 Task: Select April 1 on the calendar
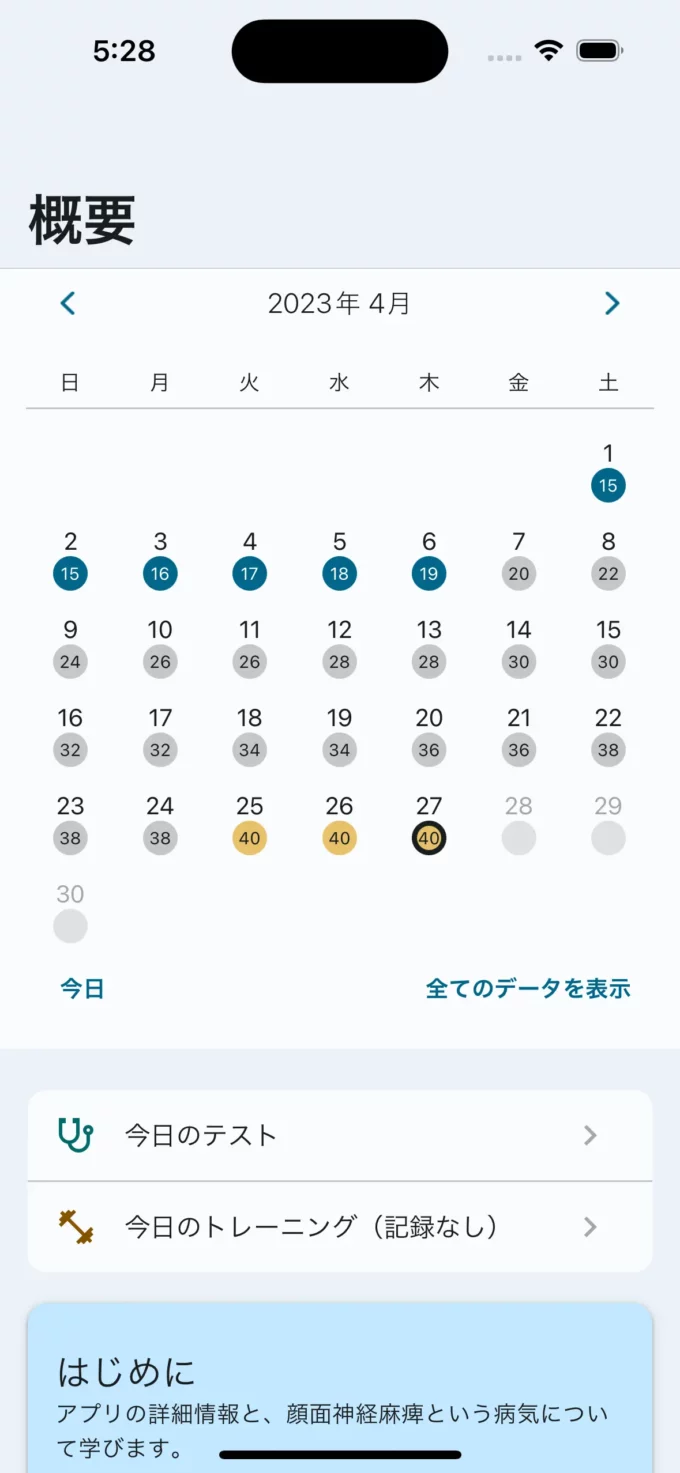click(608, 471)
